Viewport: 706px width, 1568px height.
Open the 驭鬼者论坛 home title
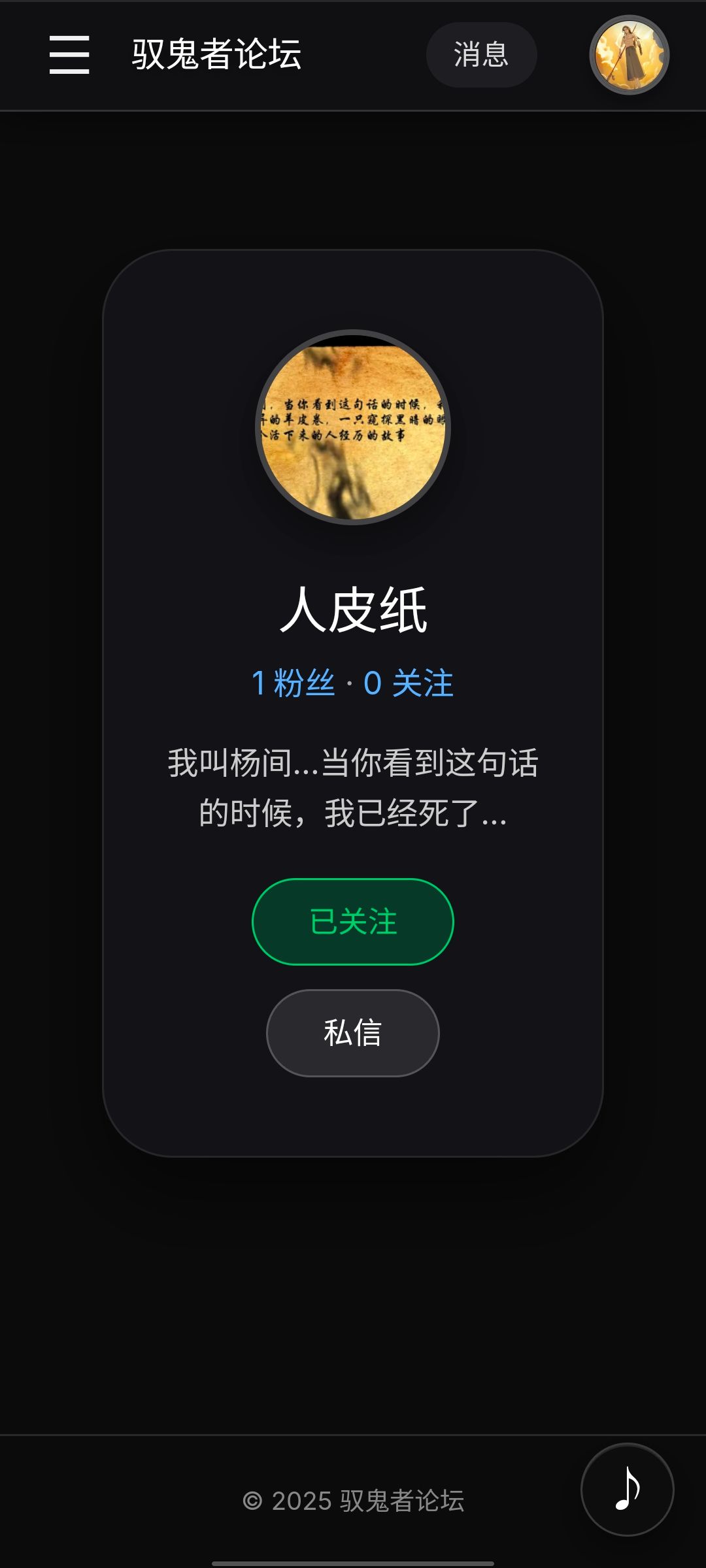tap(216, 55)
